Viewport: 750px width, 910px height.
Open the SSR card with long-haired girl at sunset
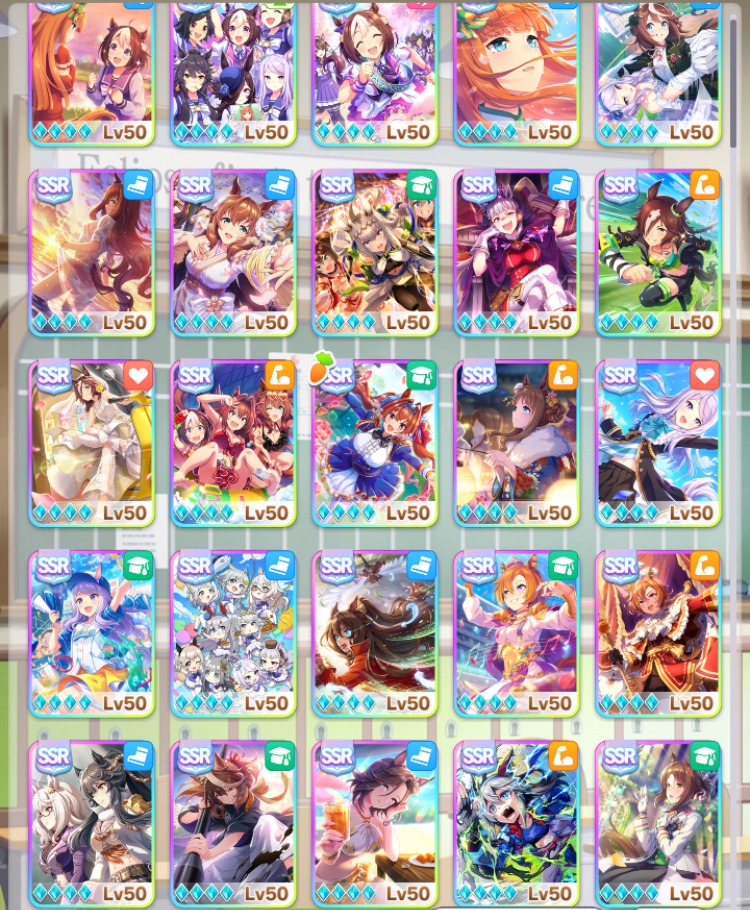(x=91, y=251)
